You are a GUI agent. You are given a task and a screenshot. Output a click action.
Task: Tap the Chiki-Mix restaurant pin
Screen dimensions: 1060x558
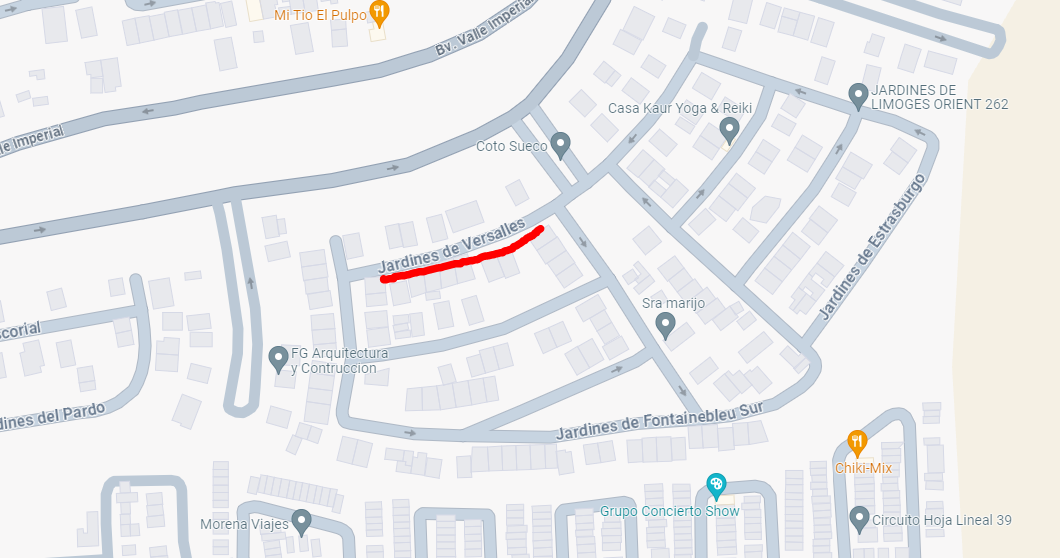[x=857, y=444]
